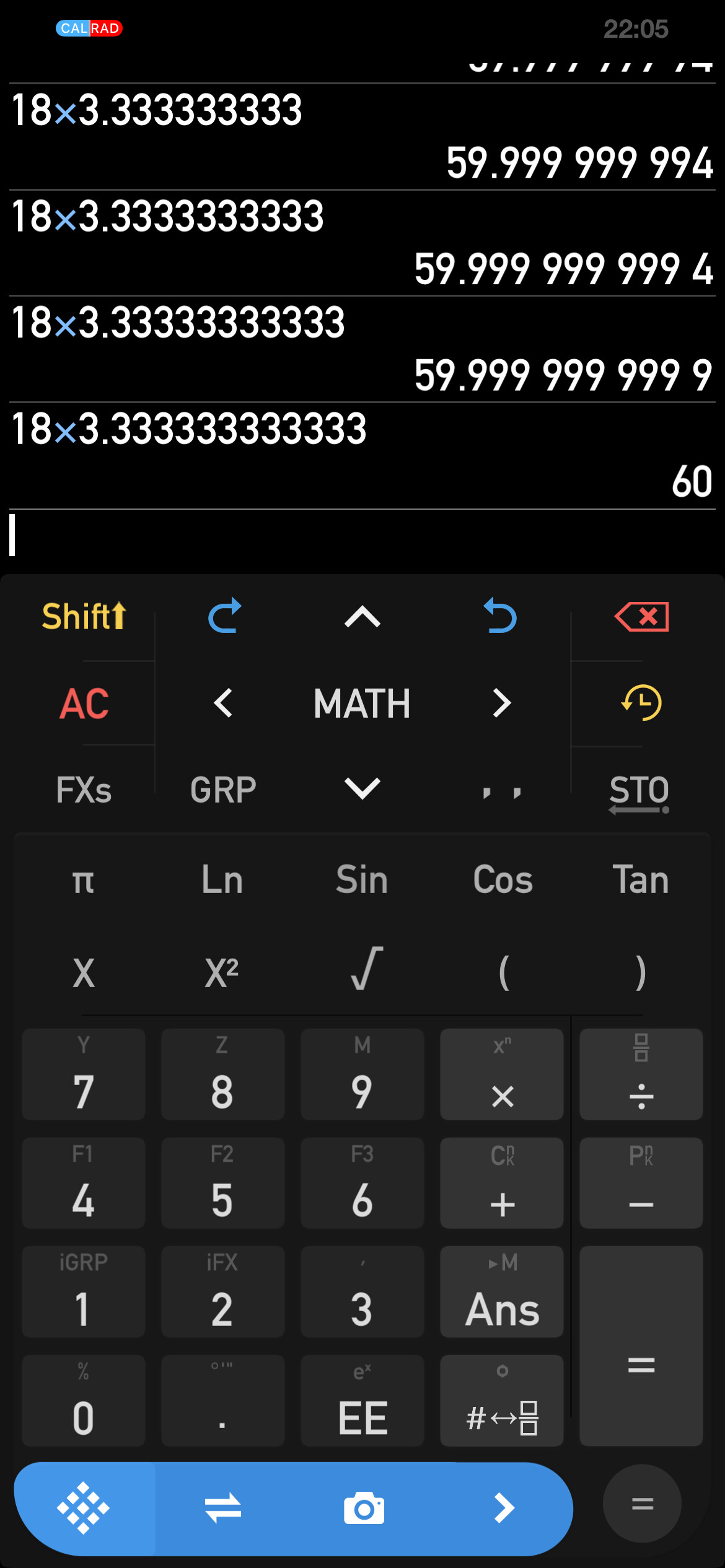Open the MATH menu

pyautogui.click(x=362, y=704)
